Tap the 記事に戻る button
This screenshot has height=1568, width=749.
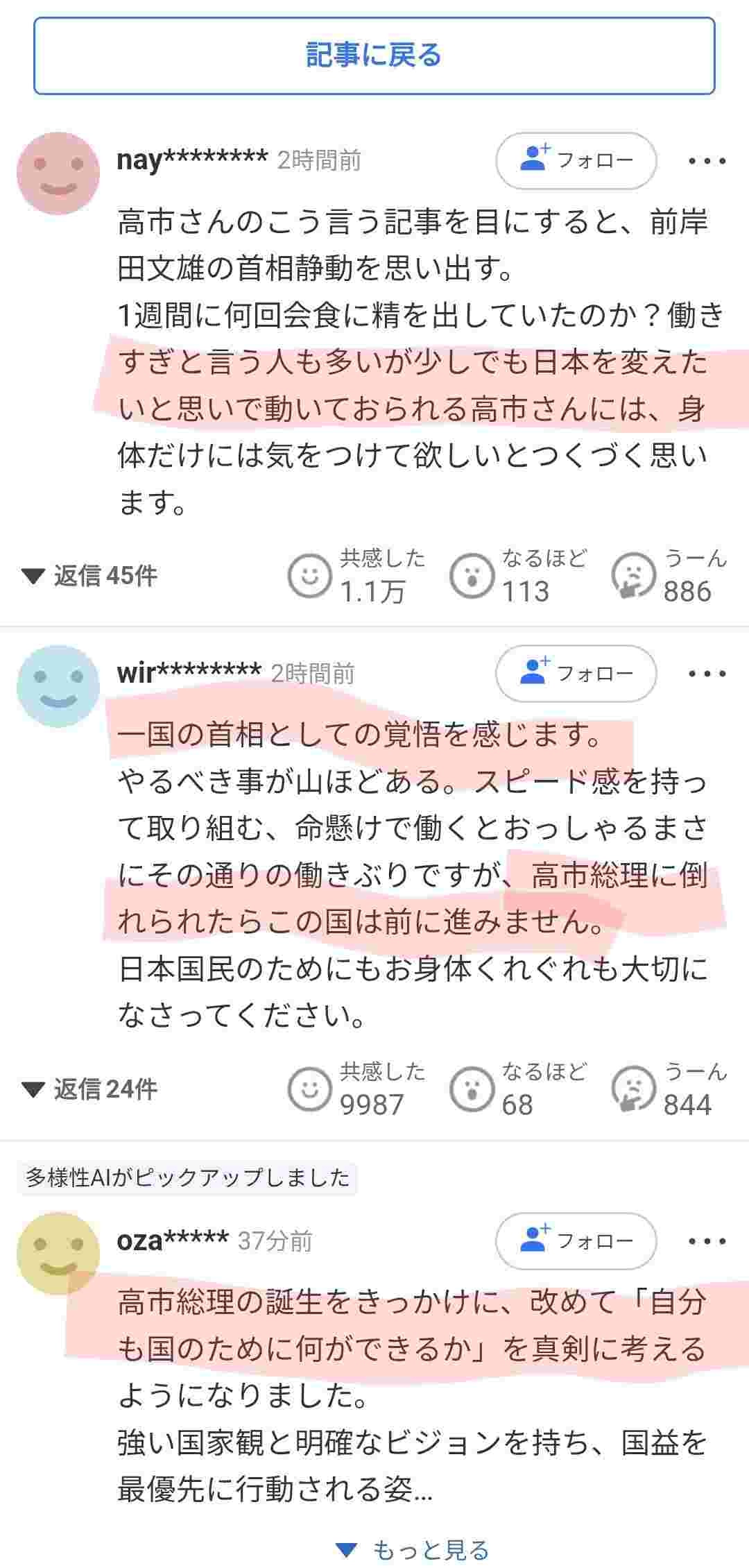point(374,56)
